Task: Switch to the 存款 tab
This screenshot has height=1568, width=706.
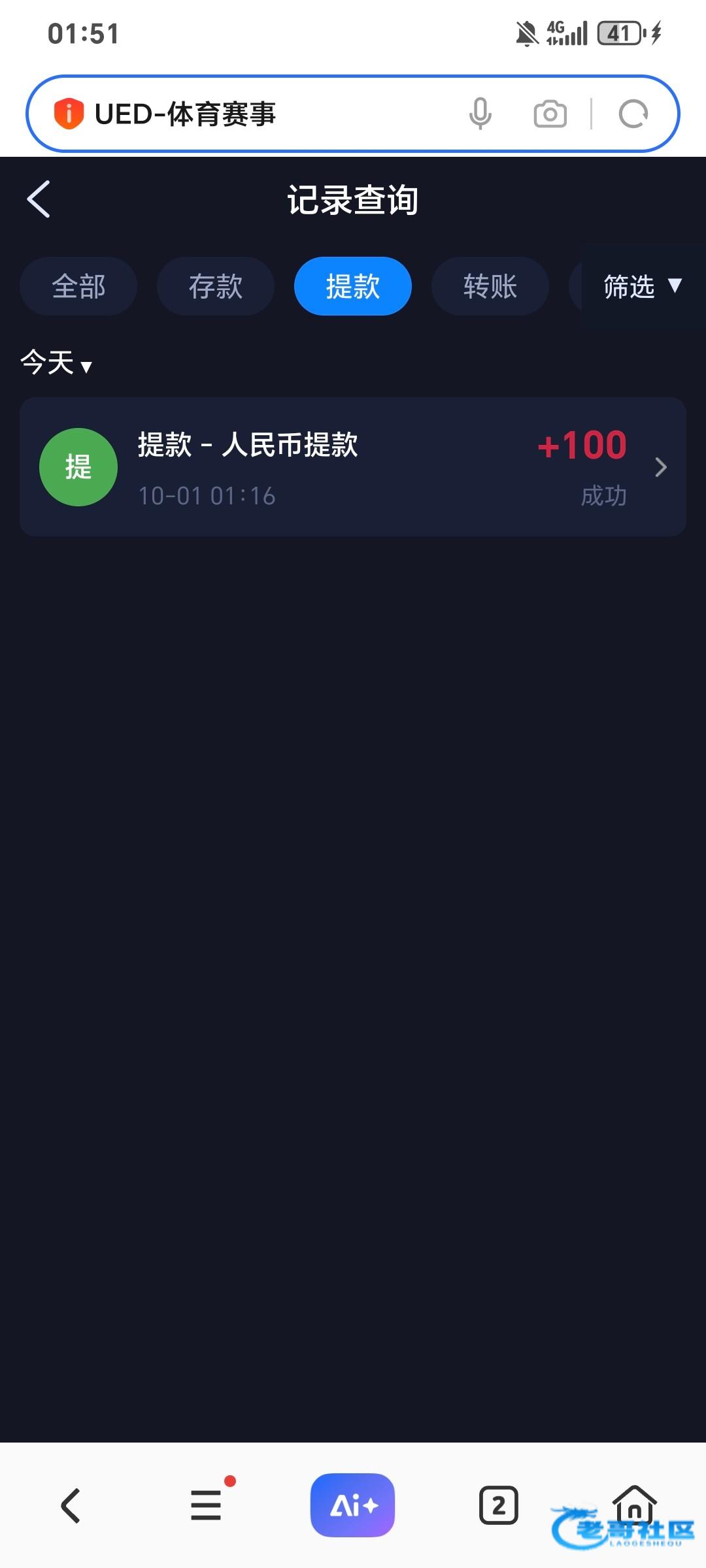Action: (216, 286)
